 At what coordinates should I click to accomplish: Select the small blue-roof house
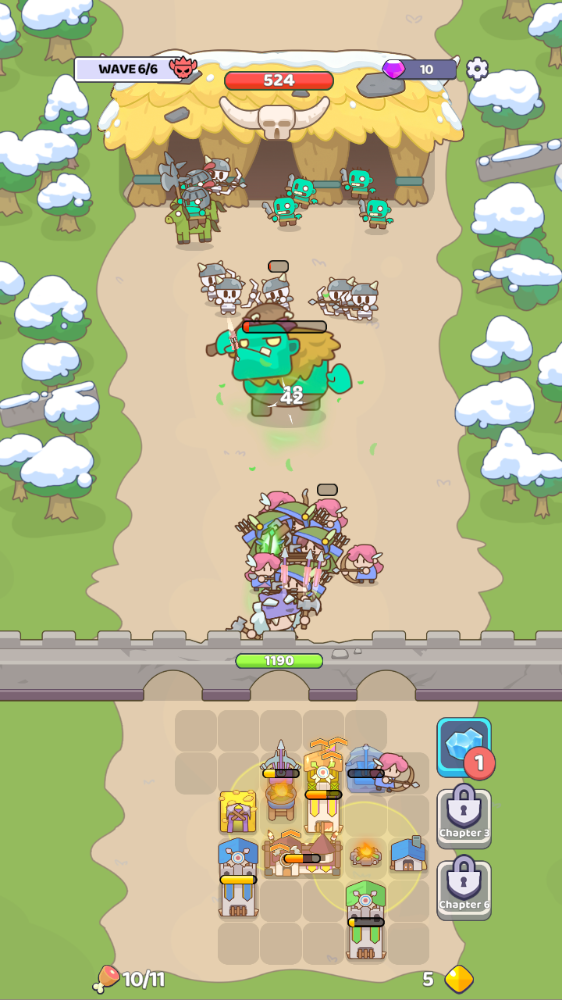[x=408, y=853]
